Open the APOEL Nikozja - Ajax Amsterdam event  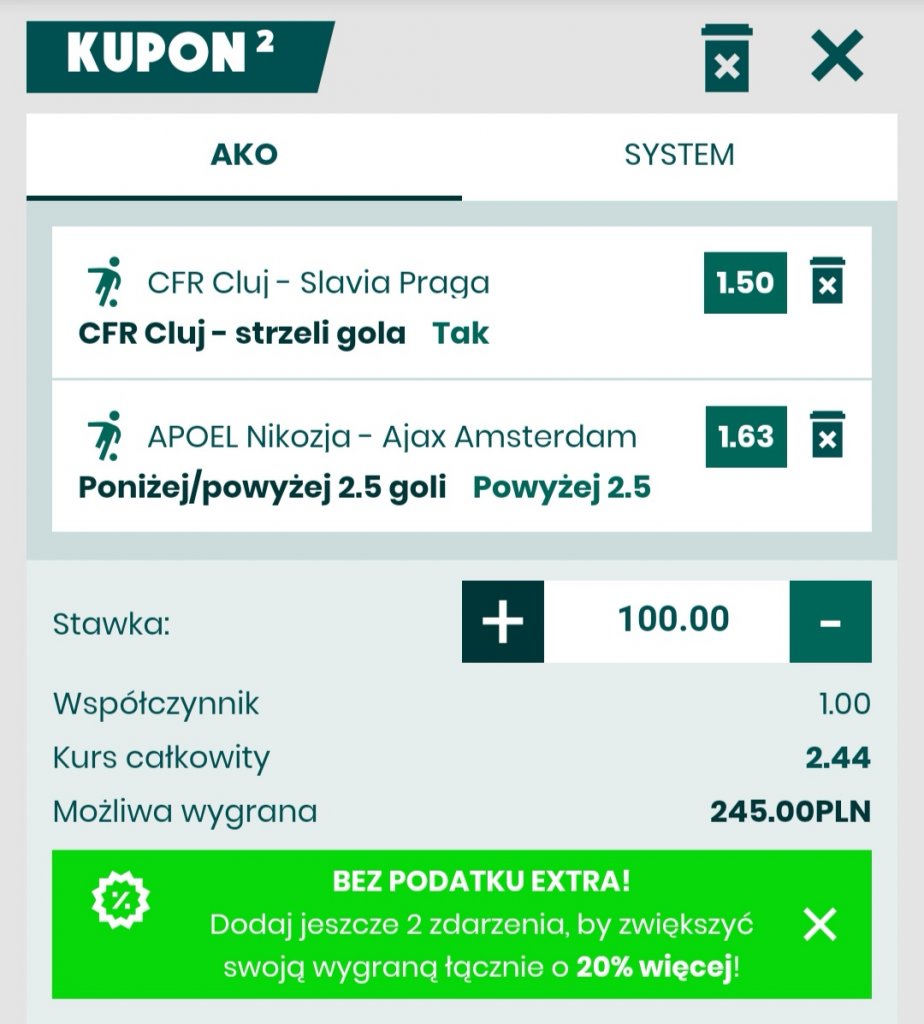click(391, 437)
